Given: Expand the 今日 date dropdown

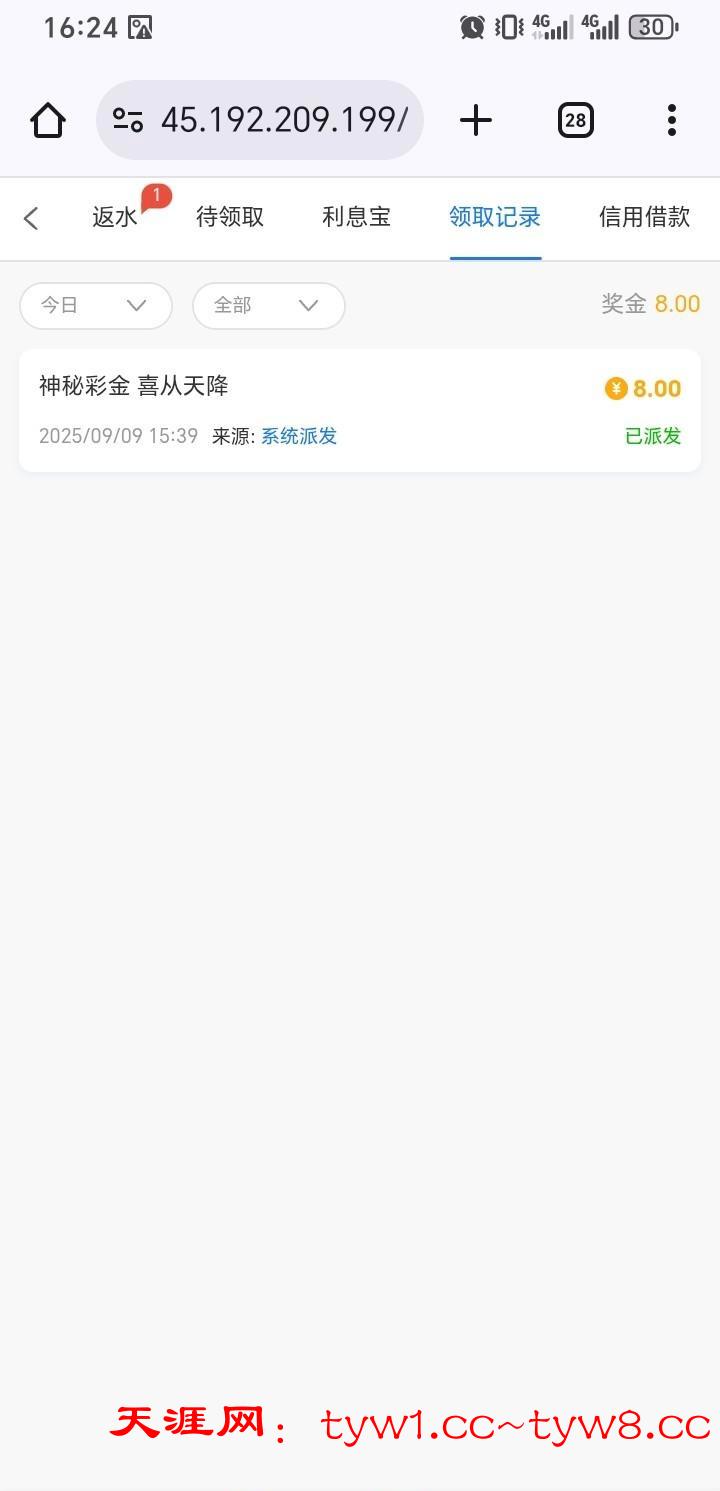Looking at the screenshot, I should tap(95, 305).
